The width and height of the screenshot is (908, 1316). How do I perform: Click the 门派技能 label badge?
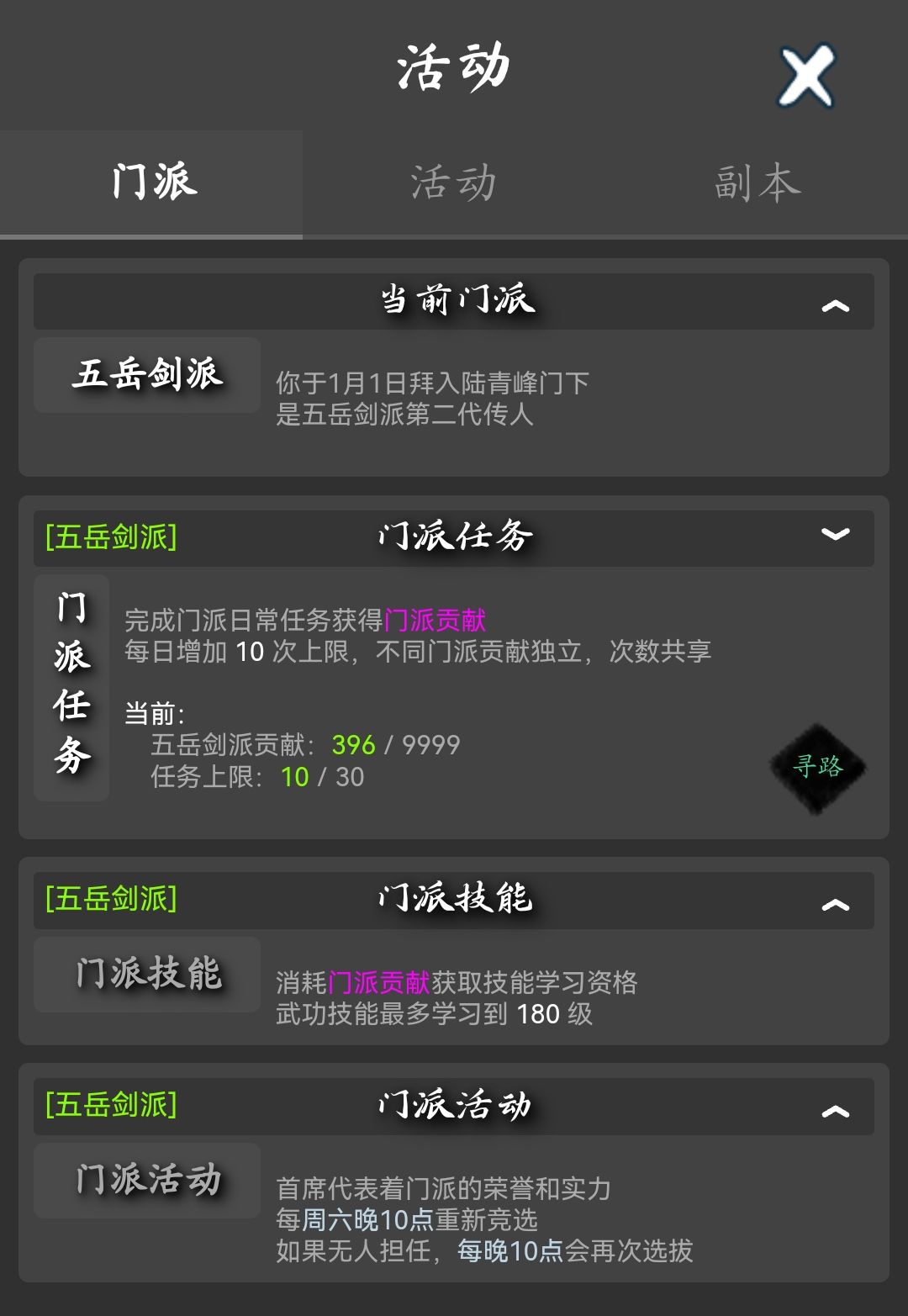[x=146, y=973]
